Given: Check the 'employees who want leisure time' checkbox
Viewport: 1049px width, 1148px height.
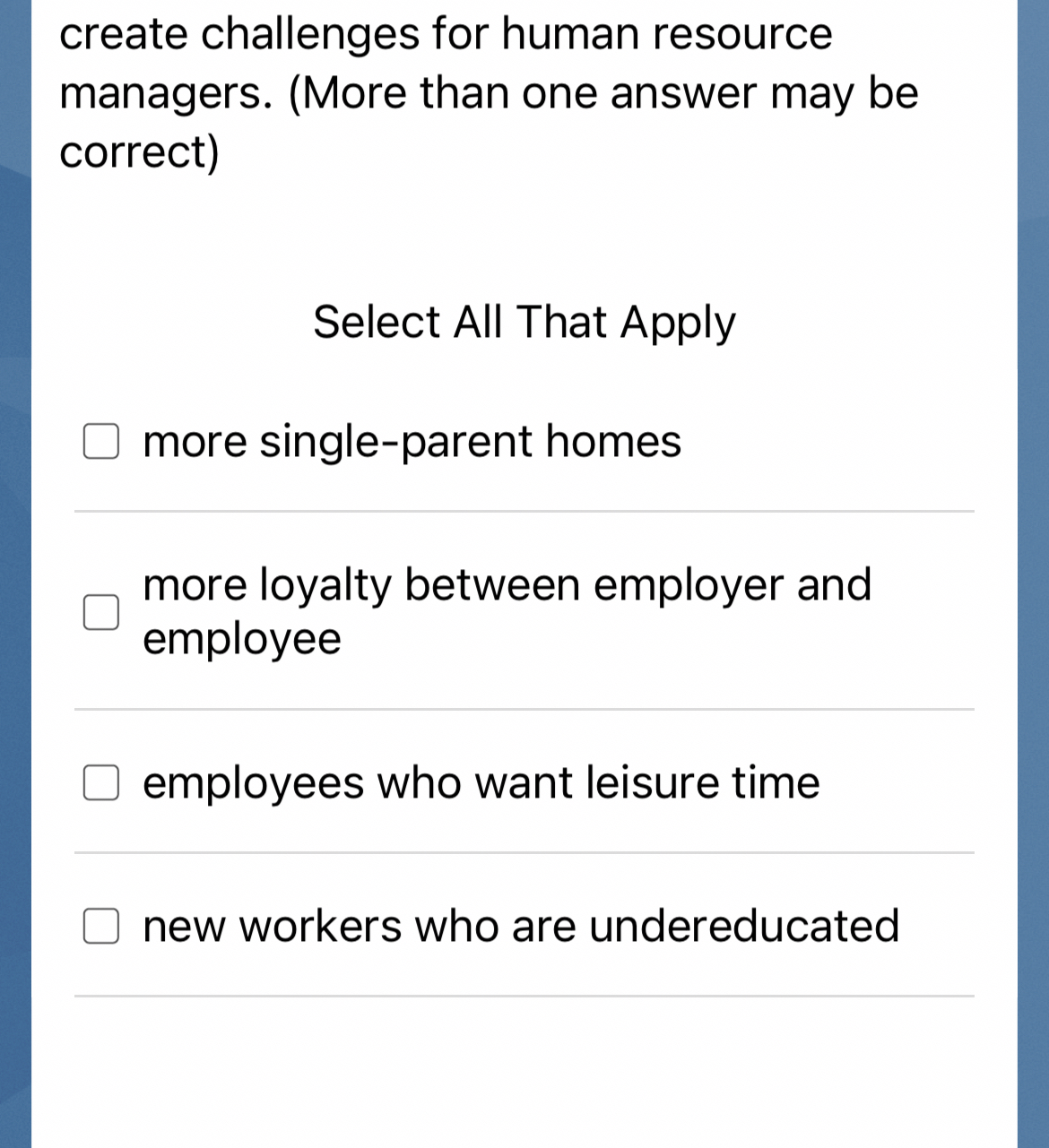Looking at the screenshot, I should [100, 782].
